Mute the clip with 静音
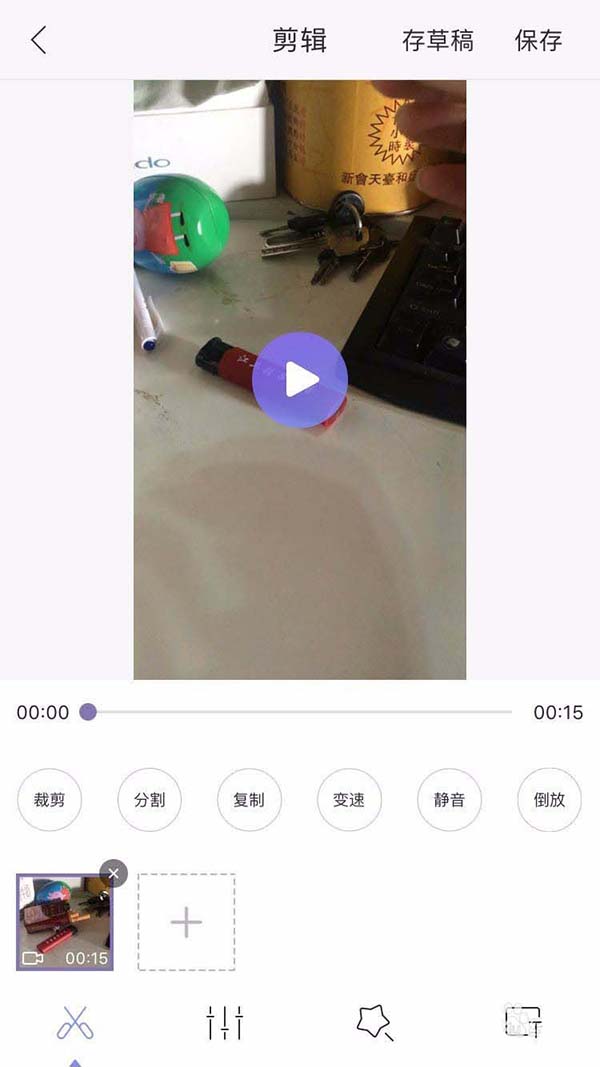Screen dimensions: 600x1067 tap(449, 800)
